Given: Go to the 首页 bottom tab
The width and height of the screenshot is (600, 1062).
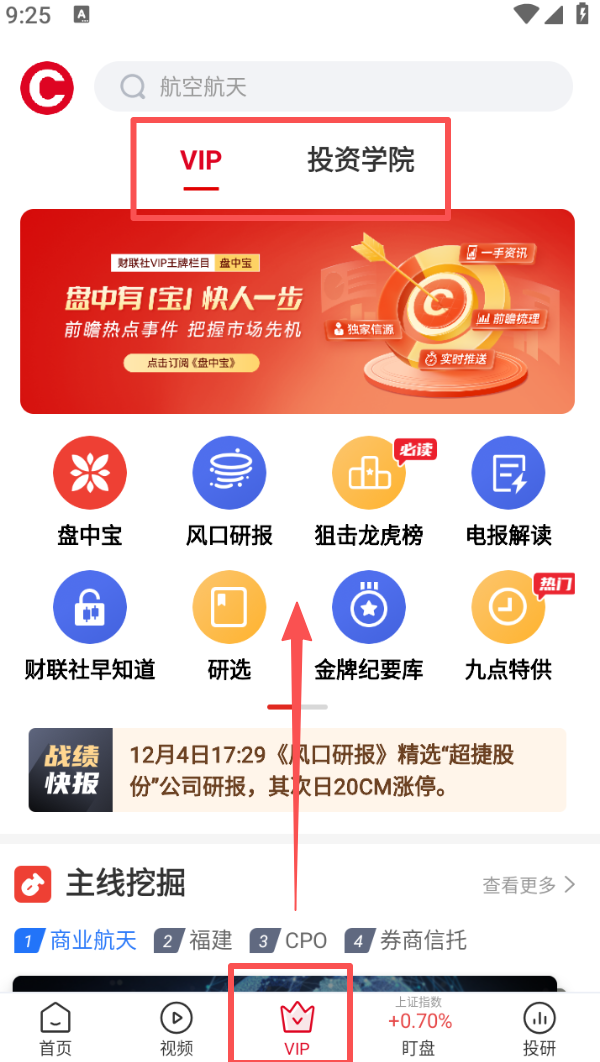Looking at the screenshot, I should point(55,1029).
